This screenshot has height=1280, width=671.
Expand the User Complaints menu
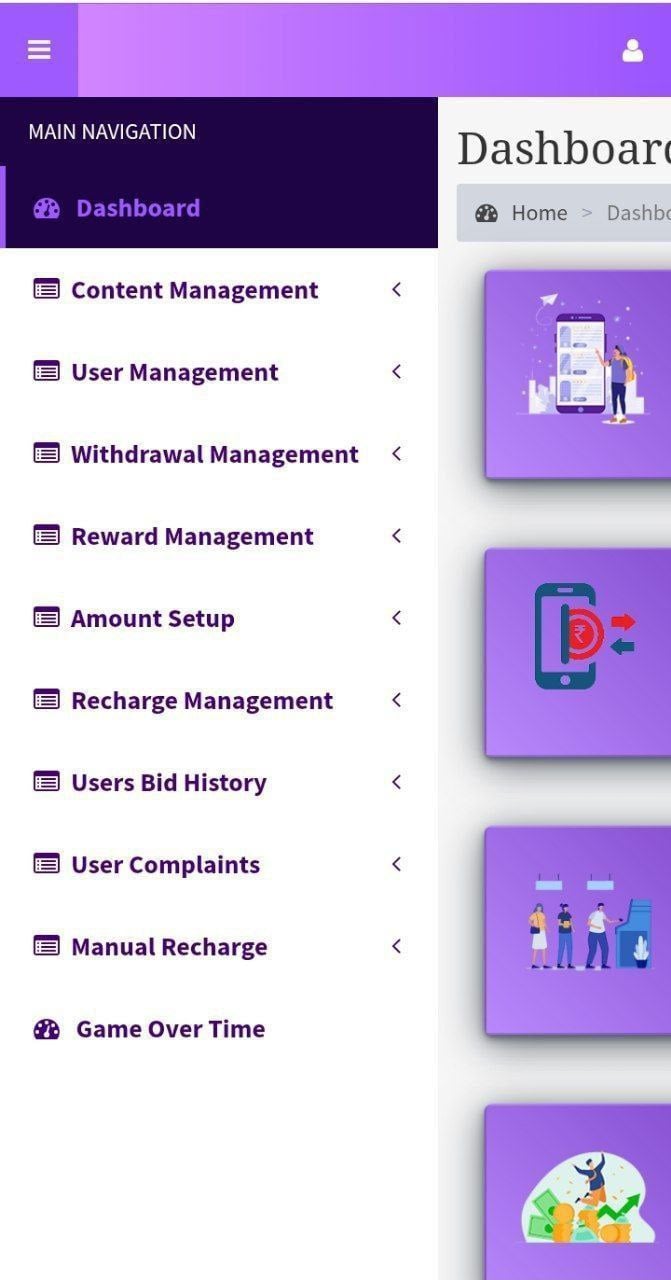click(165, 864)
